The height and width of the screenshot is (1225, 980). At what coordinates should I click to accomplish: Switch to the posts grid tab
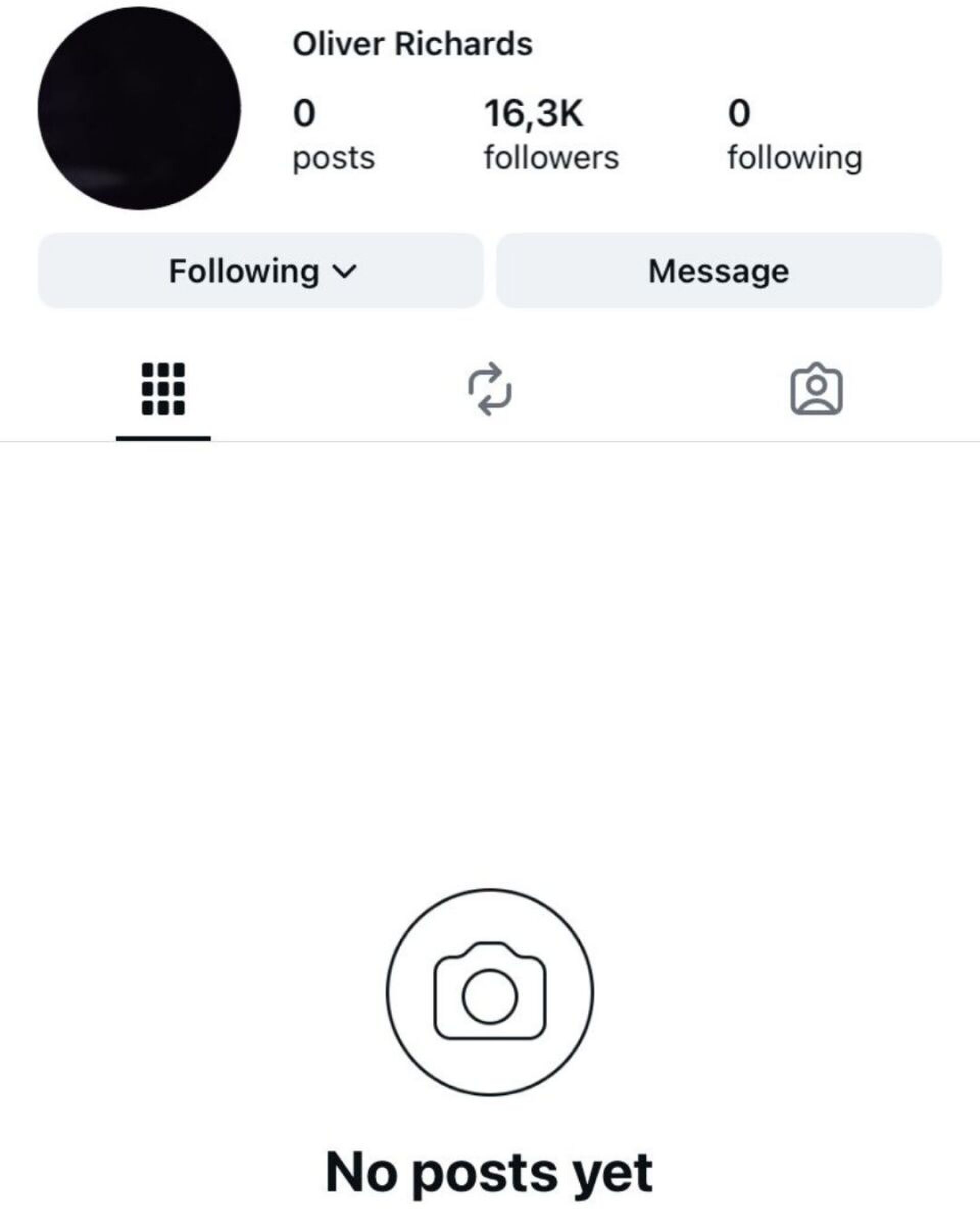point(163,389)
